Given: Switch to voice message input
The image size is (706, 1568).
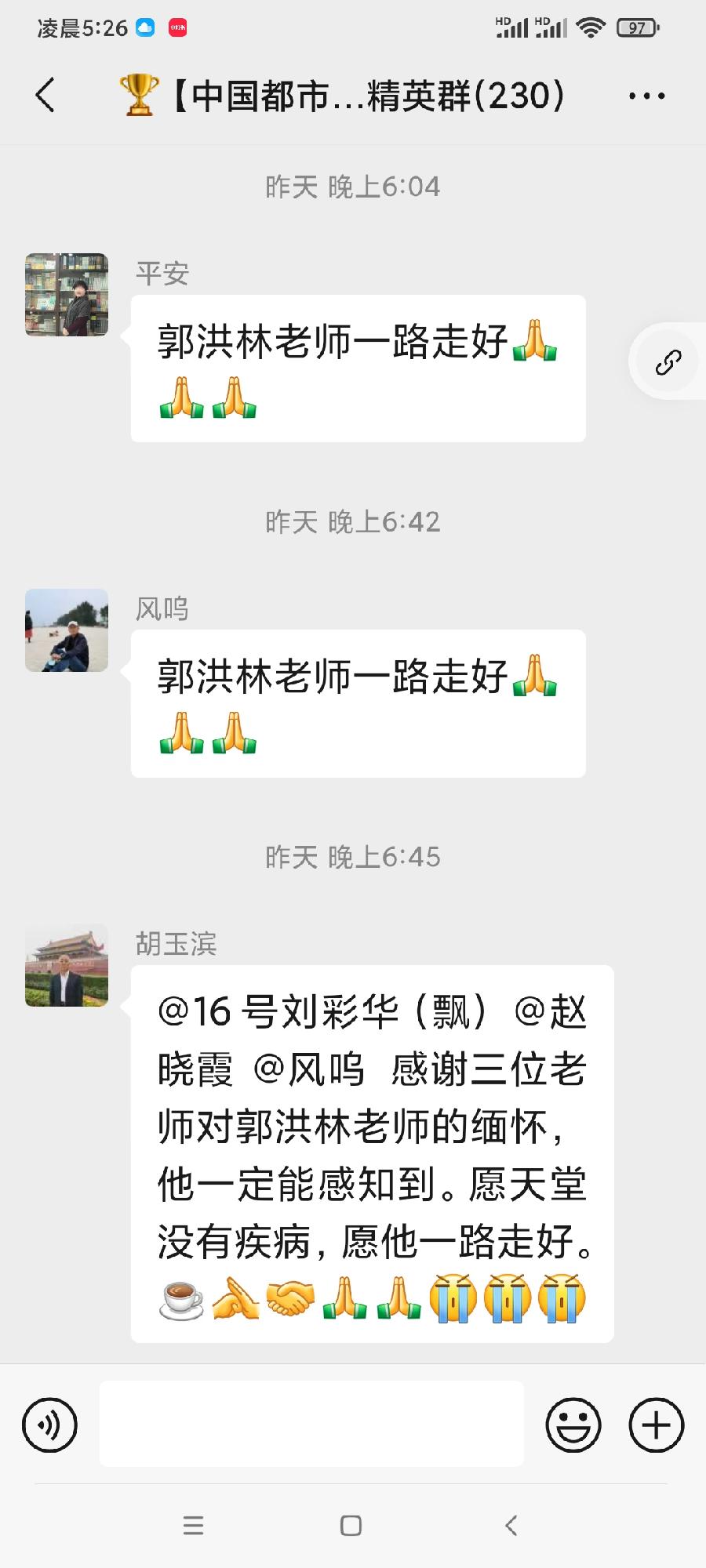Looking at the screenshot, I should click(50, 1425).
